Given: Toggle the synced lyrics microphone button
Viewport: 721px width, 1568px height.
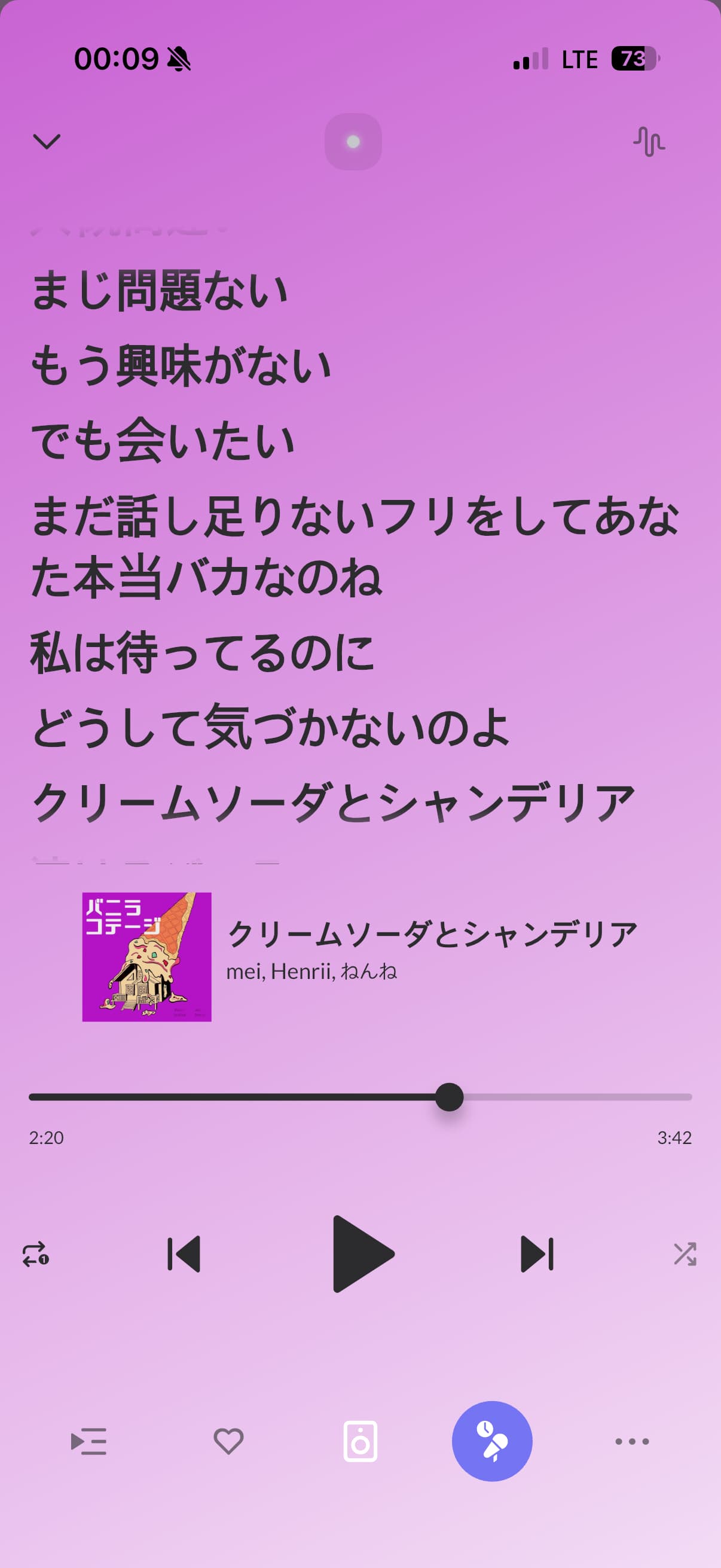Looking at the screenshot, I should (491, 1441).
